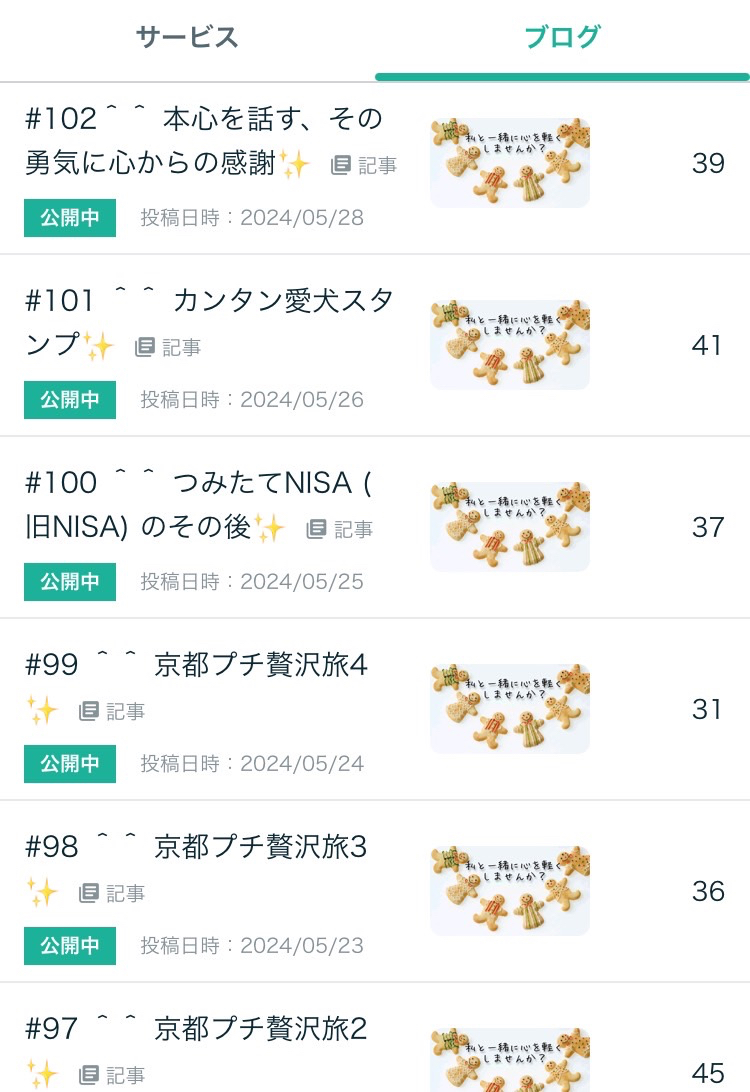Click the 公開中 label beside #98
750x1092 pixels.
coord(69,946)
